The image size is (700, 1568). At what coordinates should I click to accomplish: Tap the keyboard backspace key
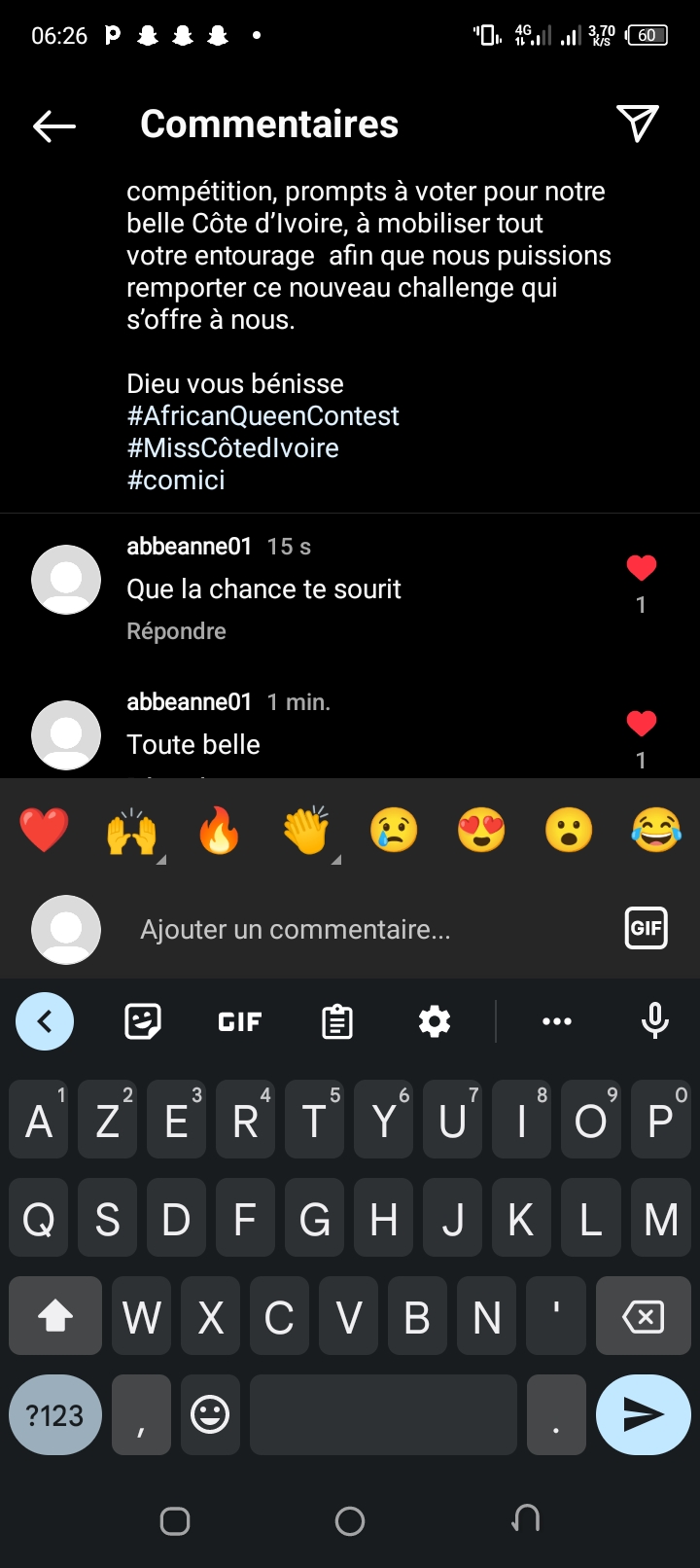coord(643,1317)
